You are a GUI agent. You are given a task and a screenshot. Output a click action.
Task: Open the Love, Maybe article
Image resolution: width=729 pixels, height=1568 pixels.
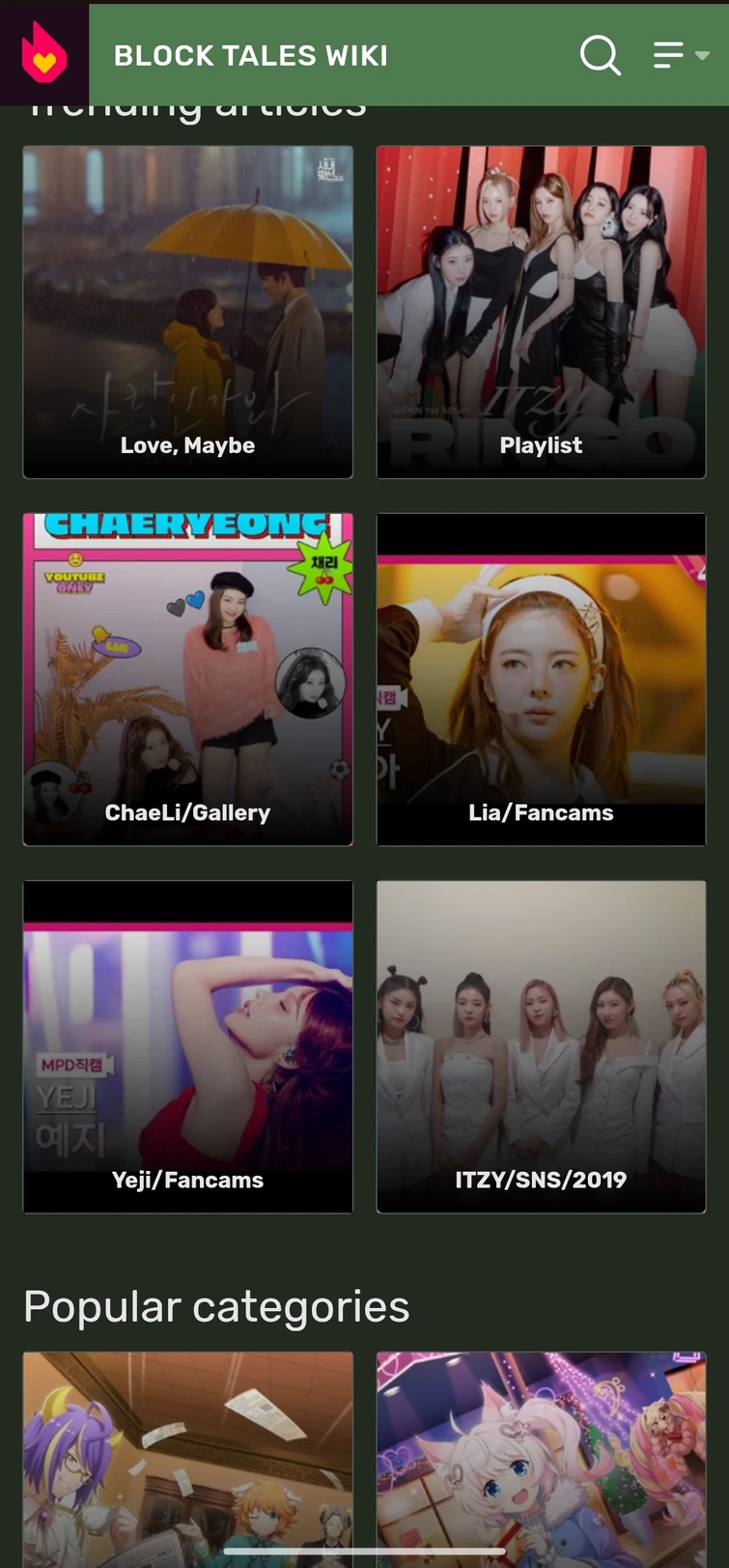tap(187, 312)
